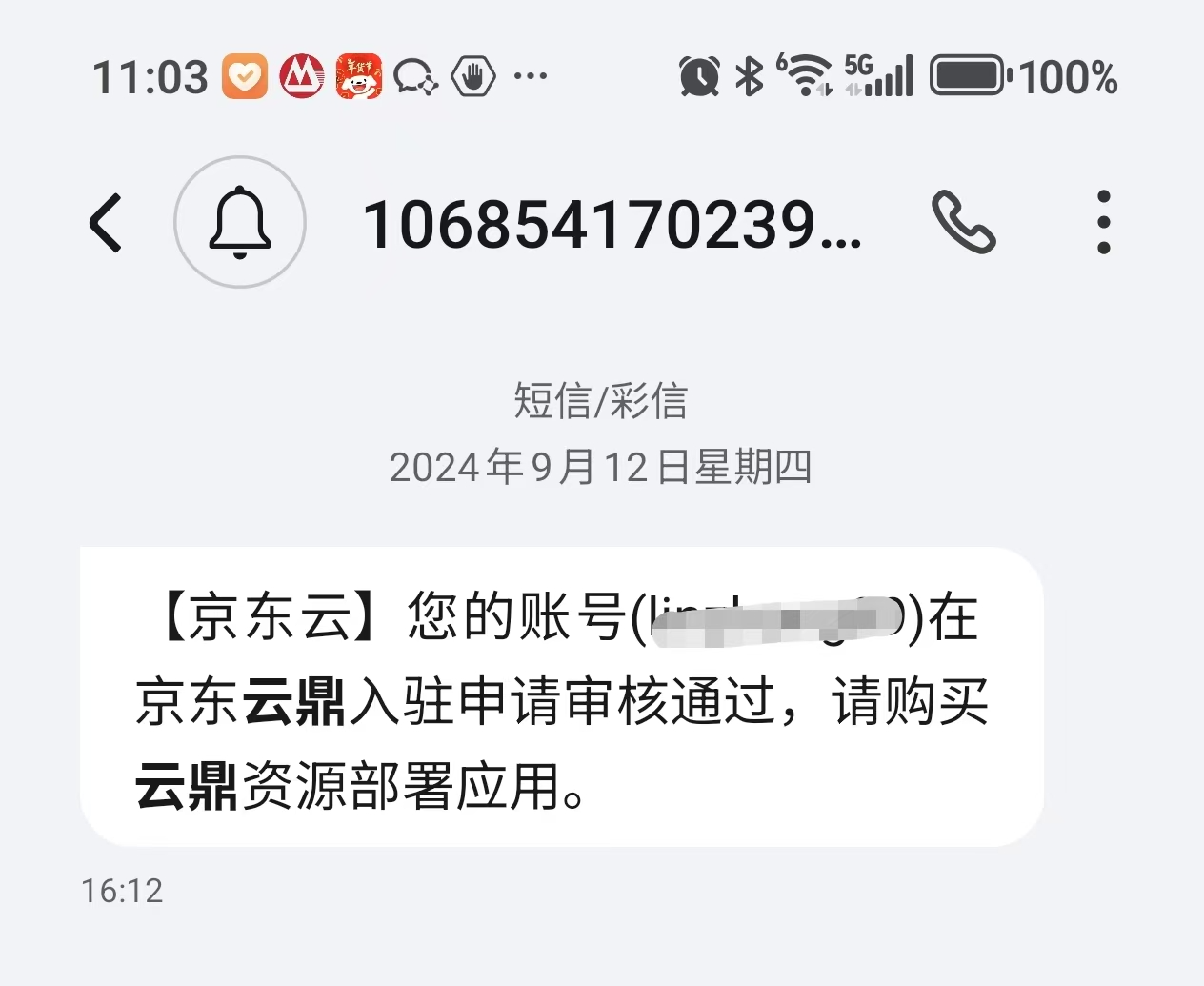Tap the 京东云 message bubble
The height and width of the screenshot is (986, 1204).
coord(562,697)
